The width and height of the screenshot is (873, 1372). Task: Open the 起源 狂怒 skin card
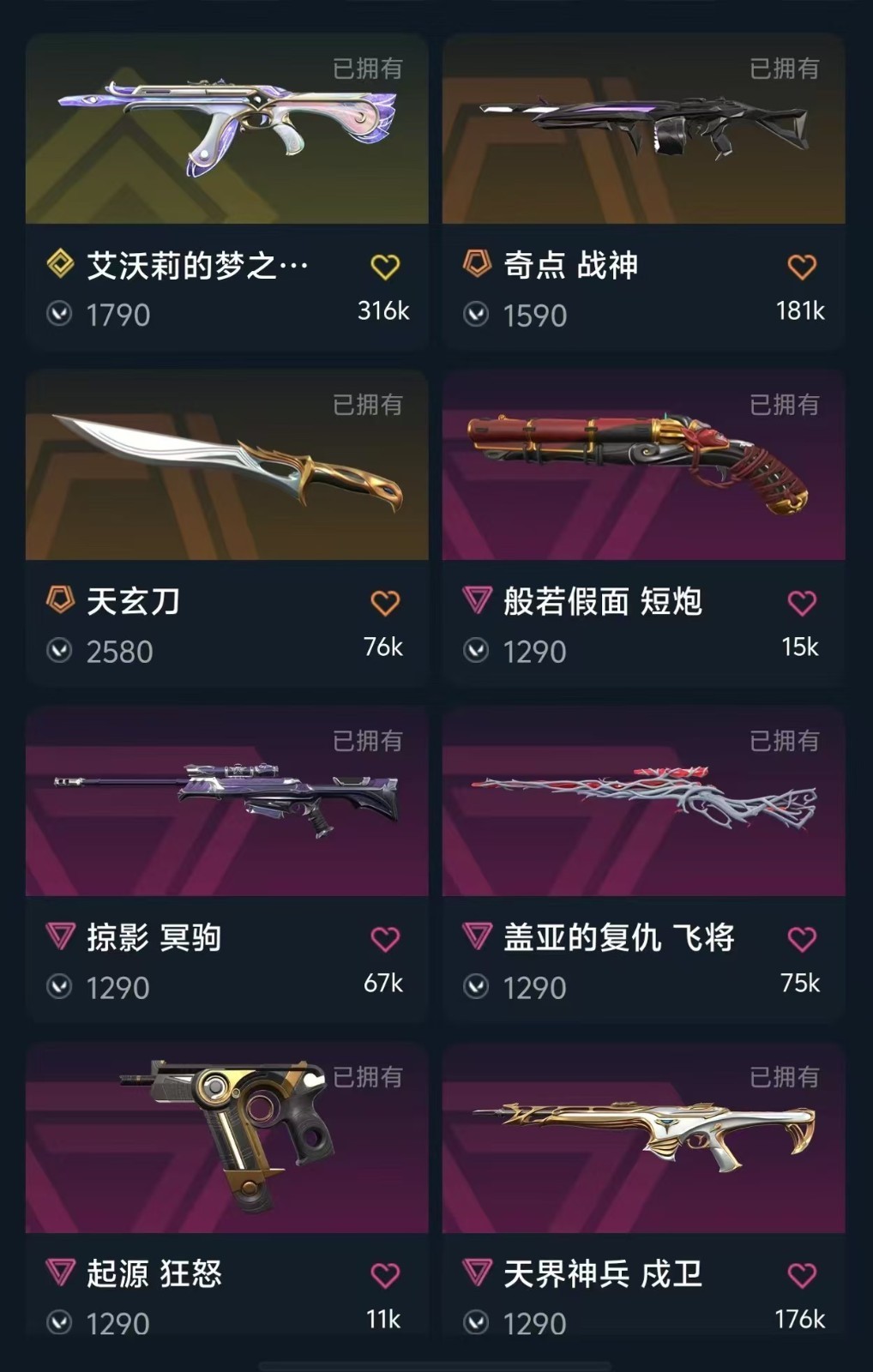coord(227,1192)
